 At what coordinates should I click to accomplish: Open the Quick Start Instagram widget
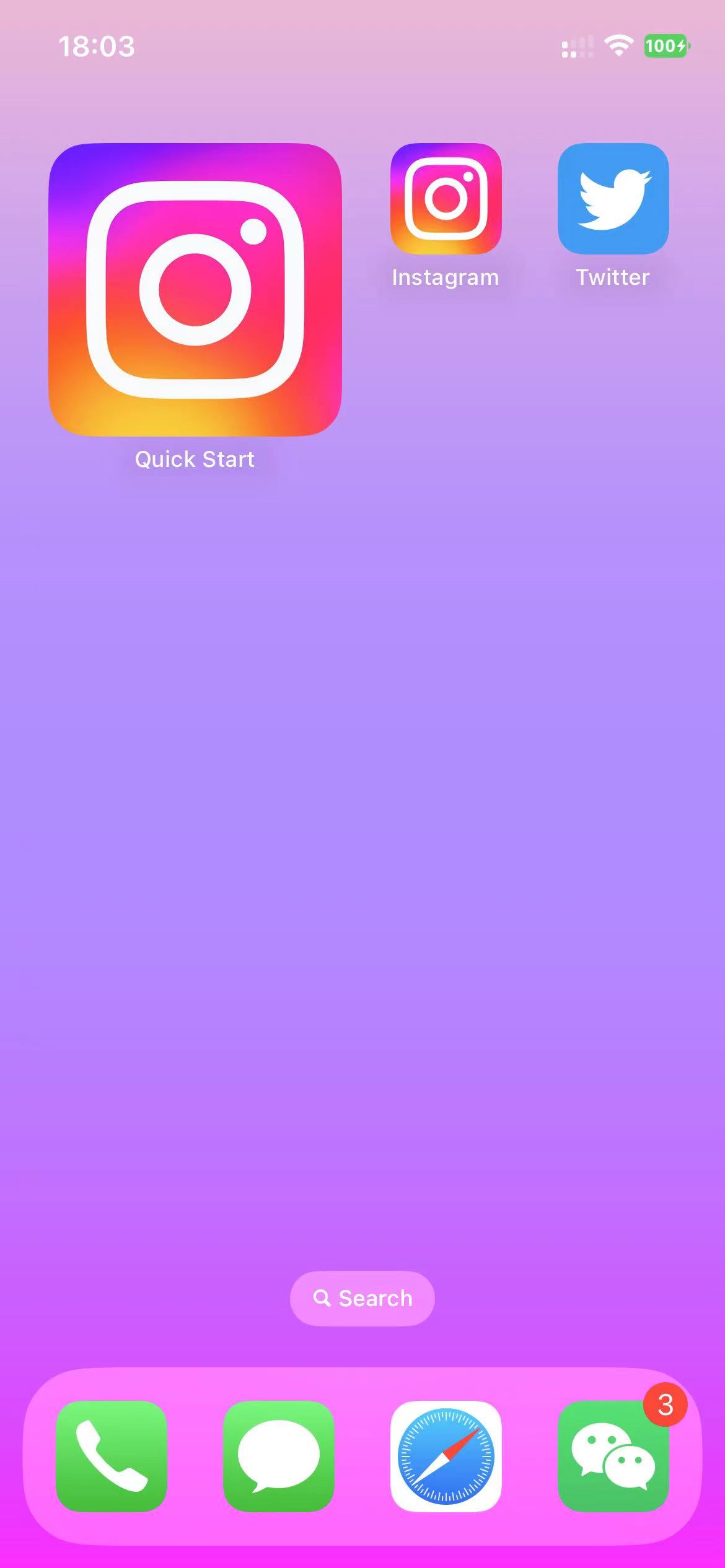coord(195,290)
